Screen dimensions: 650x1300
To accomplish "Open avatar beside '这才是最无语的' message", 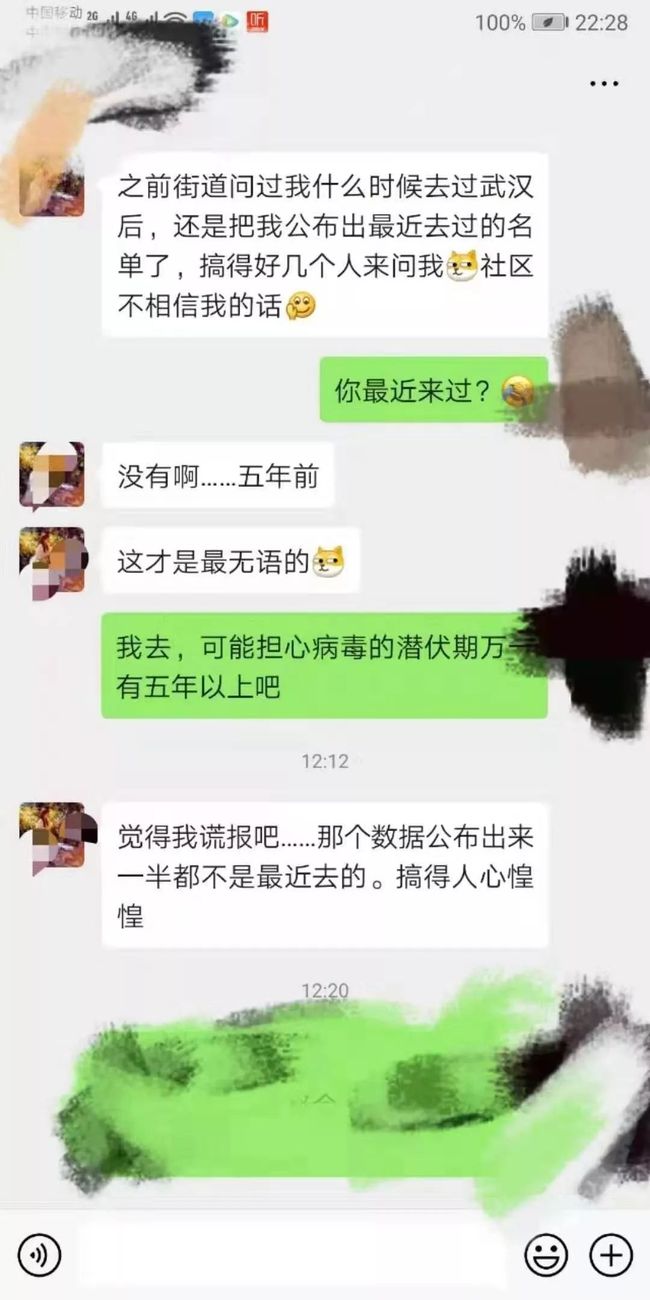I will [52, 562].
